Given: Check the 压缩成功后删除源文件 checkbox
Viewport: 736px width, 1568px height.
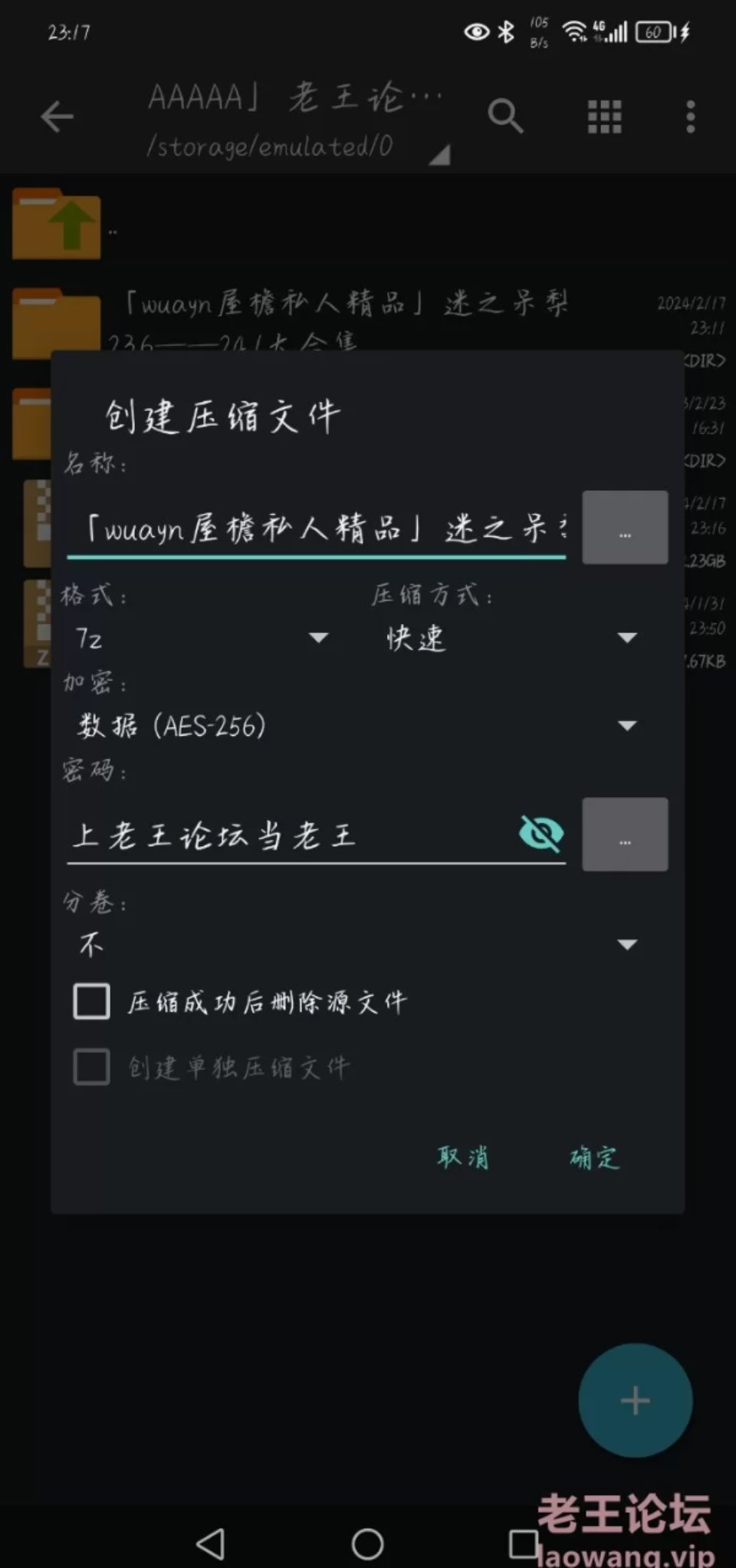Looking at the screenshot, I should click(x=91, y=1002).
